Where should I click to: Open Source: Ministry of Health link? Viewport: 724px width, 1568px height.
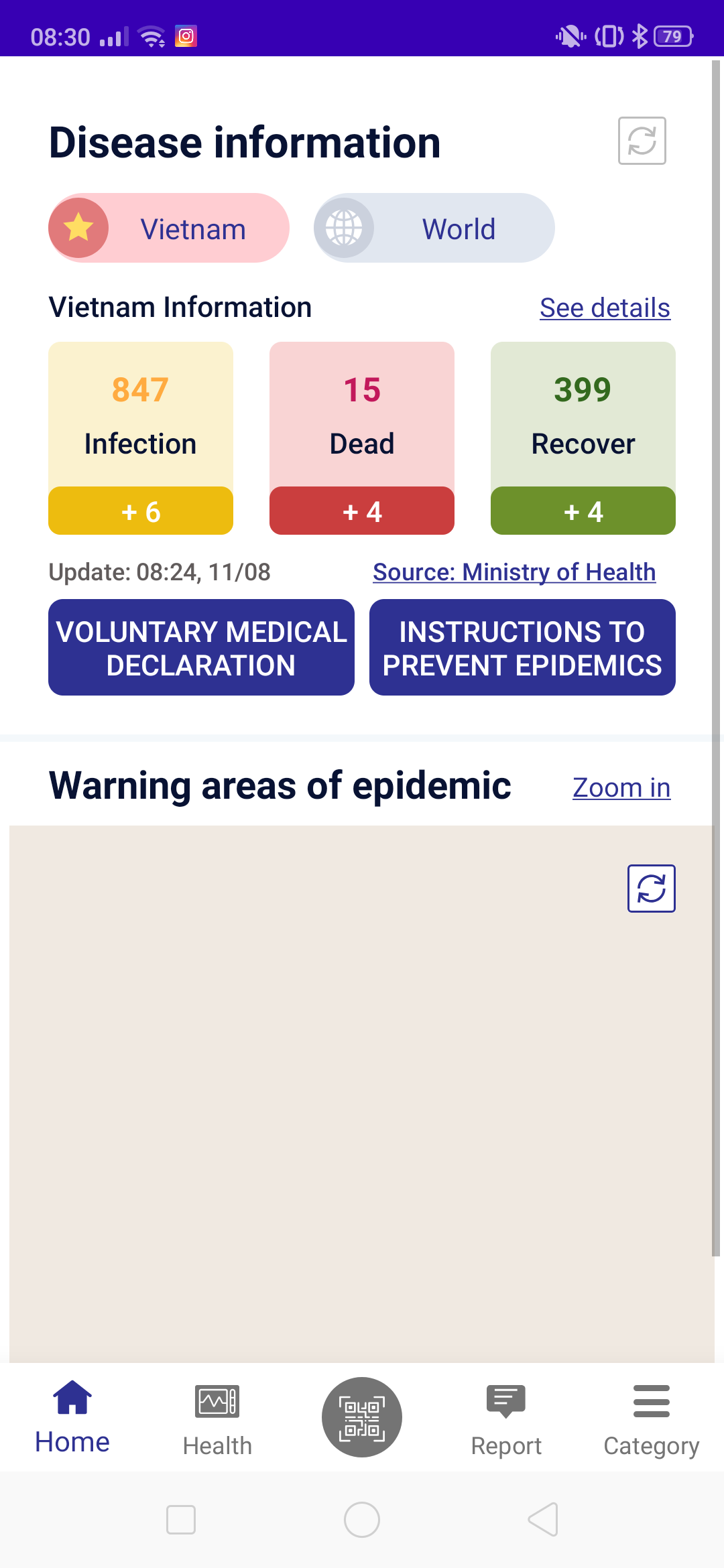click(514, 572)
